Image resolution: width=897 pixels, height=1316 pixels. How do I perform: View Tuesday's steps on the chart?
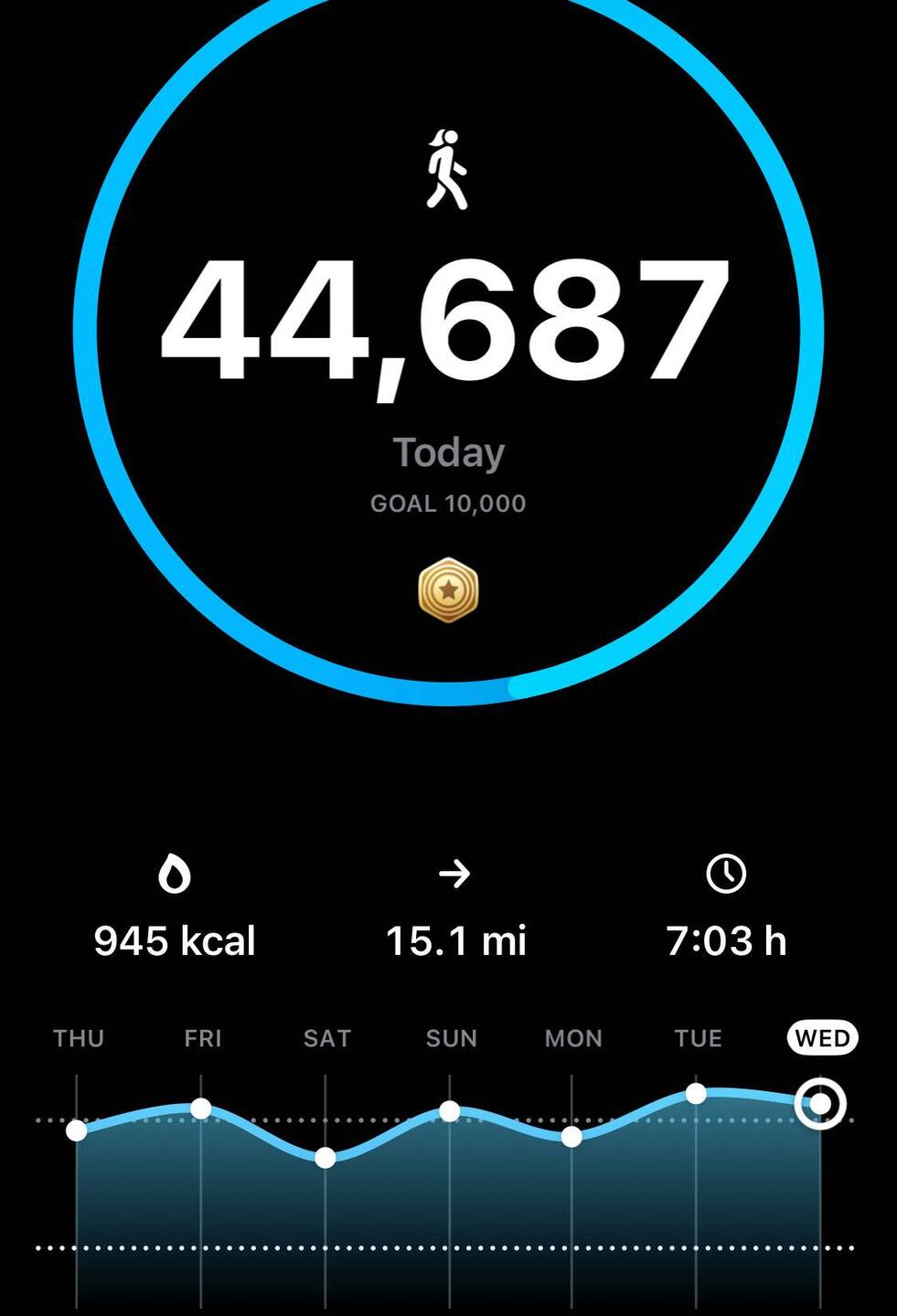[696, 1093]
